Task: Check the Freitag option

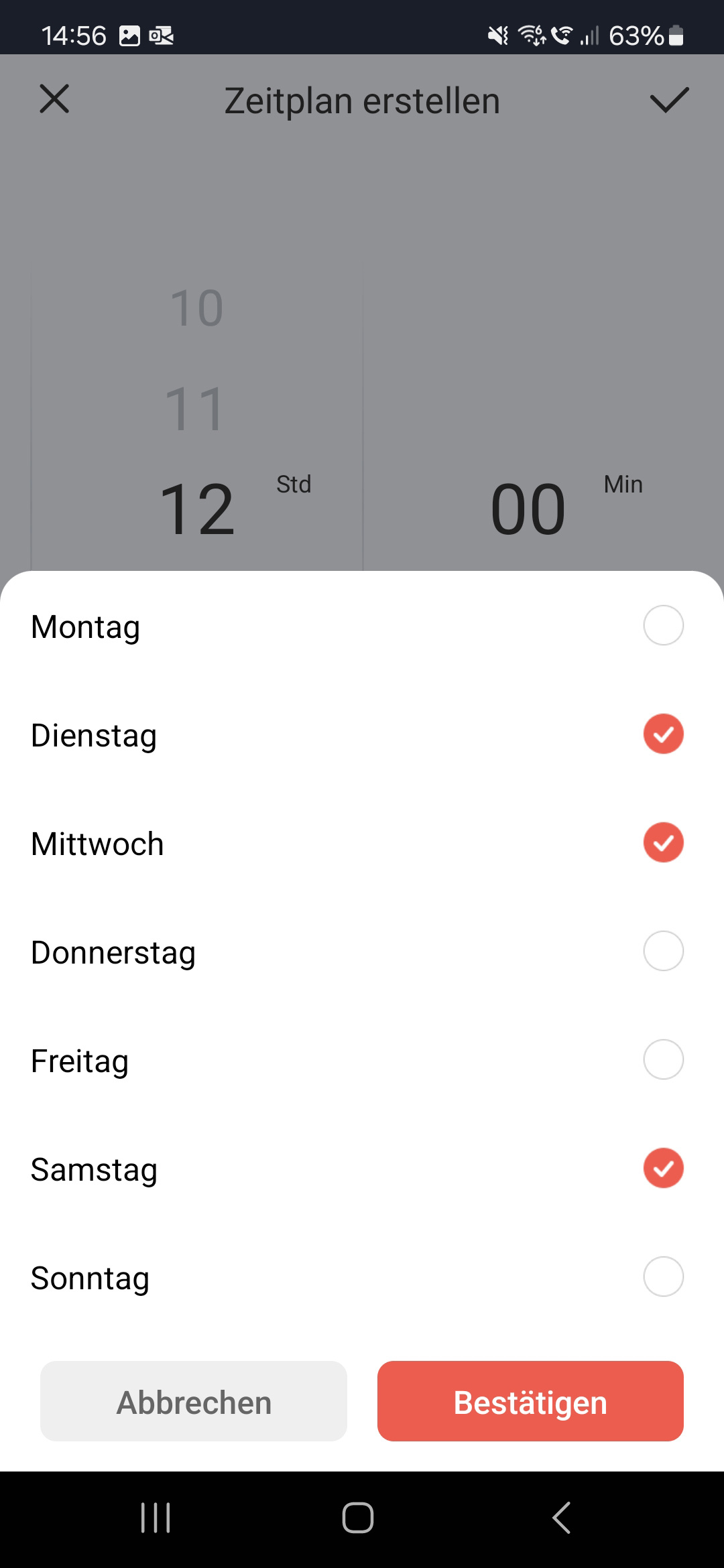Action: (x=663, y=1059)
